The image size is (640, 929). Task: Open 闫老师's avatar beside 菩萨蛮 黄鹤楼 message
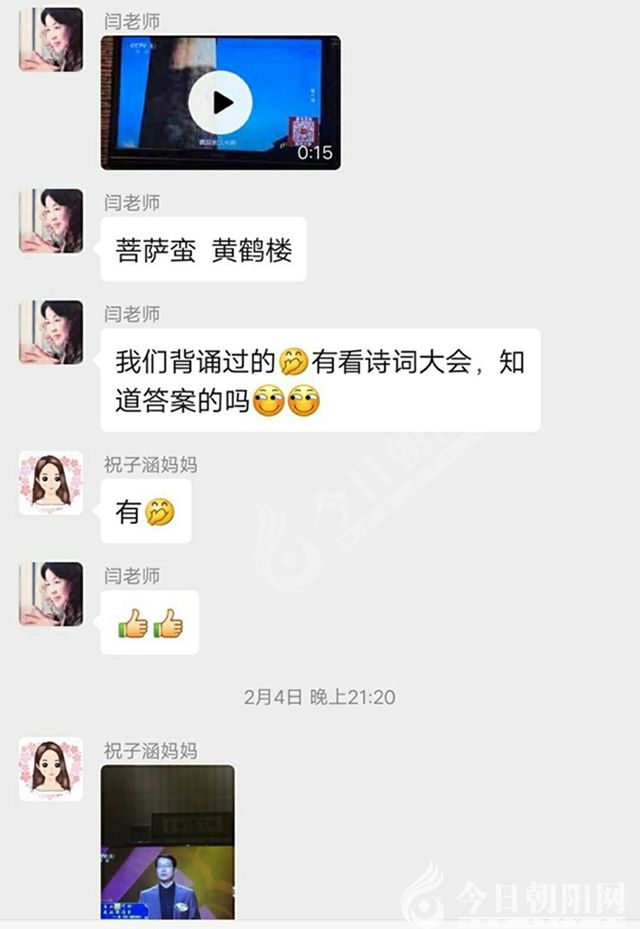pos(51,220)
